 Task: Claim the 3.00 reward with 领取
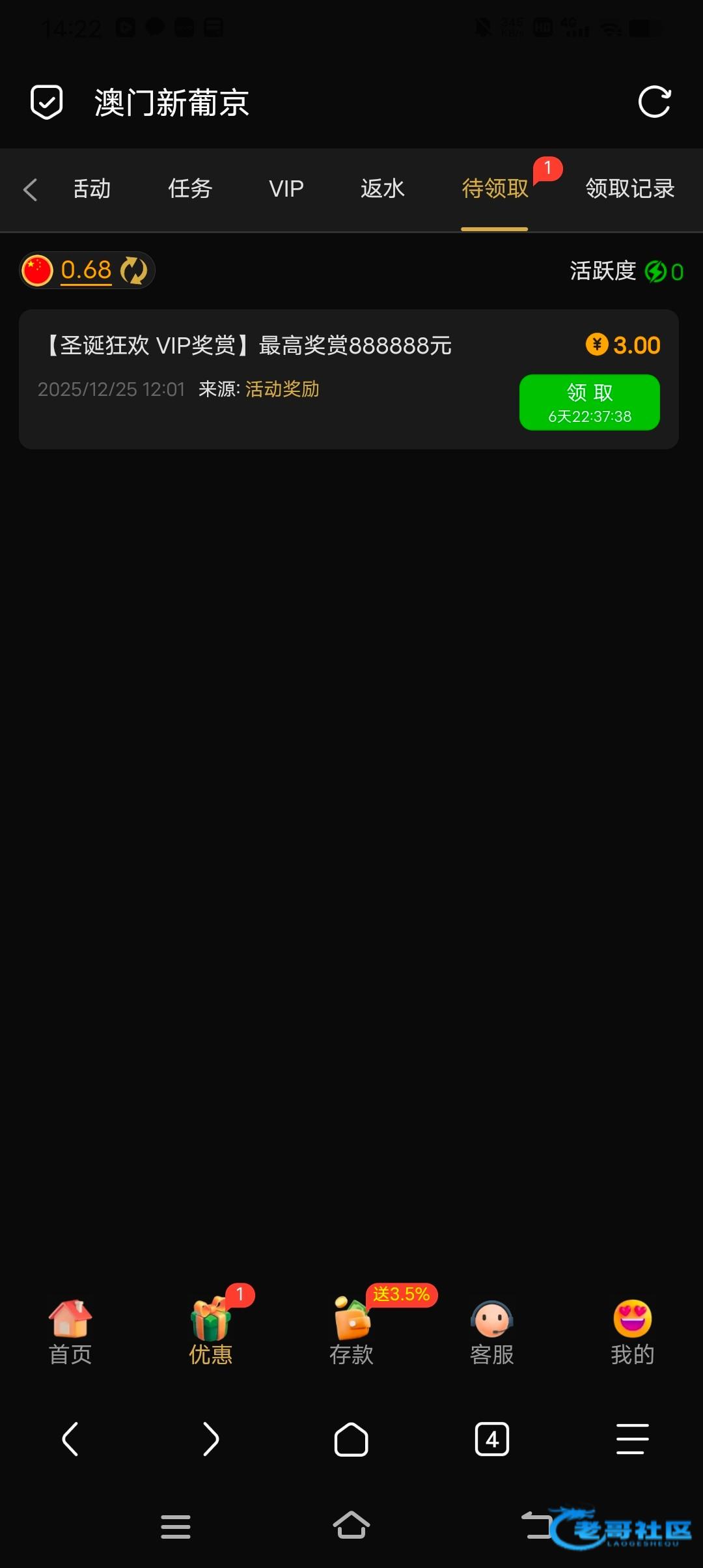(x=589, y=402)
